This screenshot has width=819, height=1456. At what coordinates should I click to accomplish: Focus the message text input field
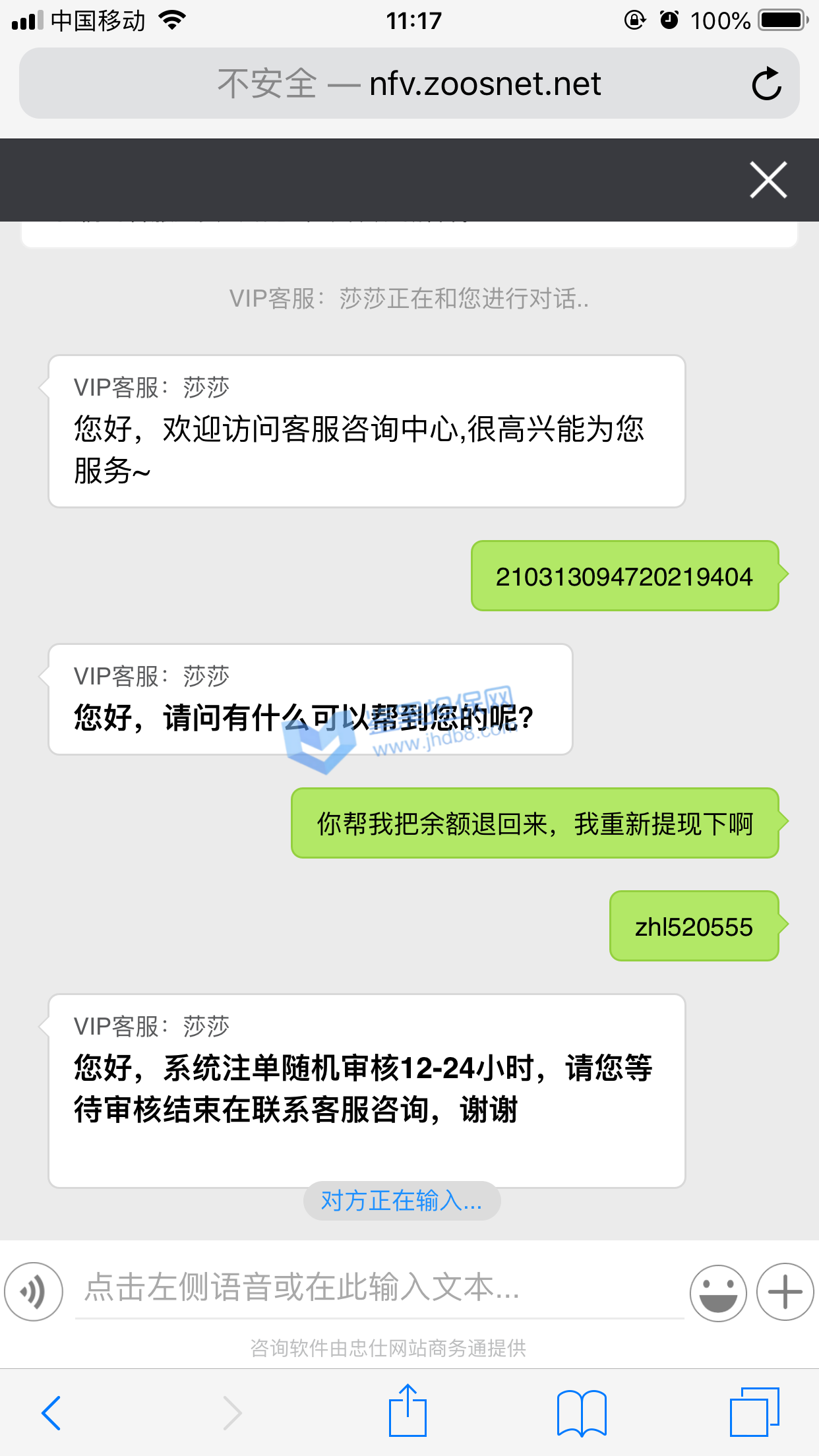click(379, 1289)
